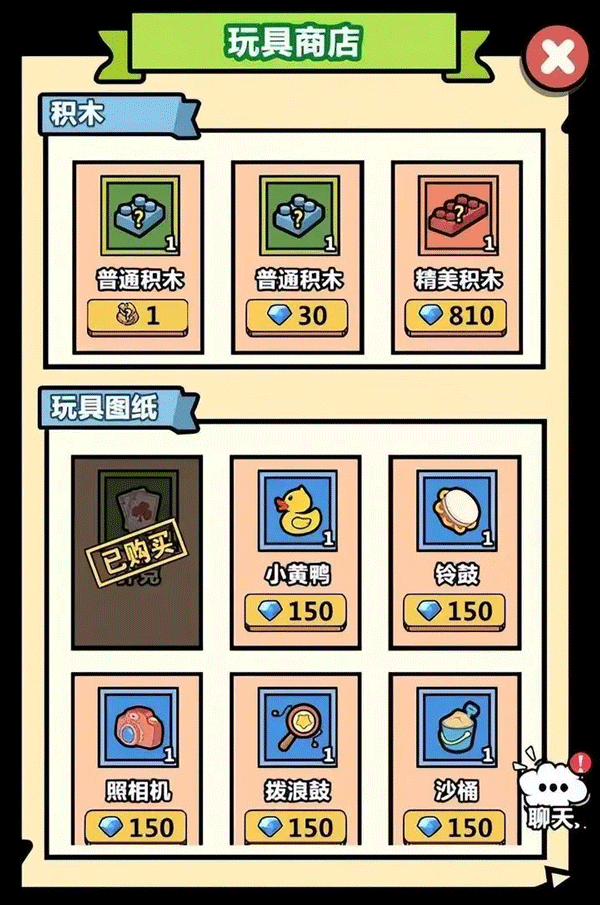Open the 聊天 chat cloud
Screen dimensions: 600x905
pos(551,792)
